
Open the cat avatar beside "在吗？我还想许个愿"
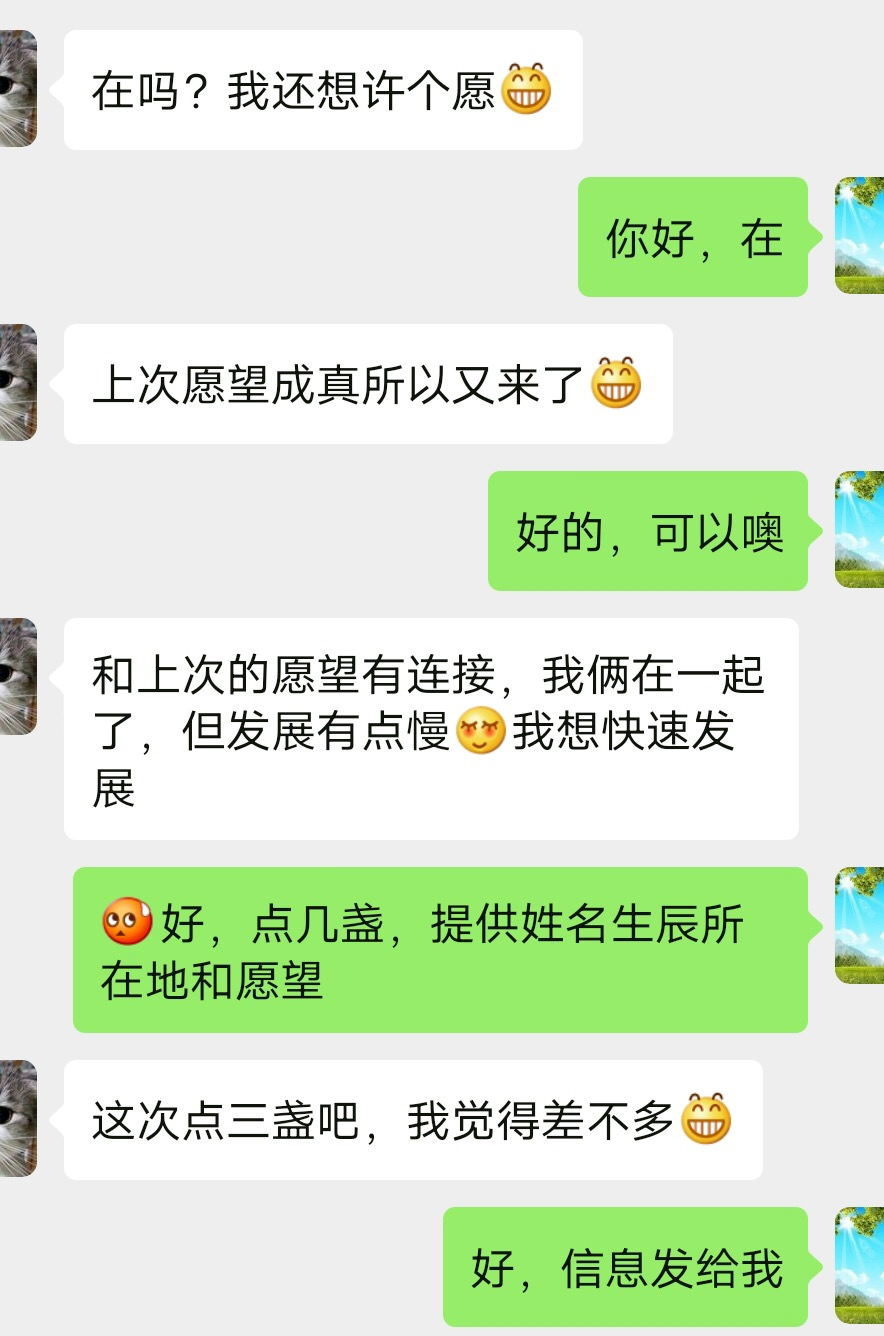click(18, 89)
